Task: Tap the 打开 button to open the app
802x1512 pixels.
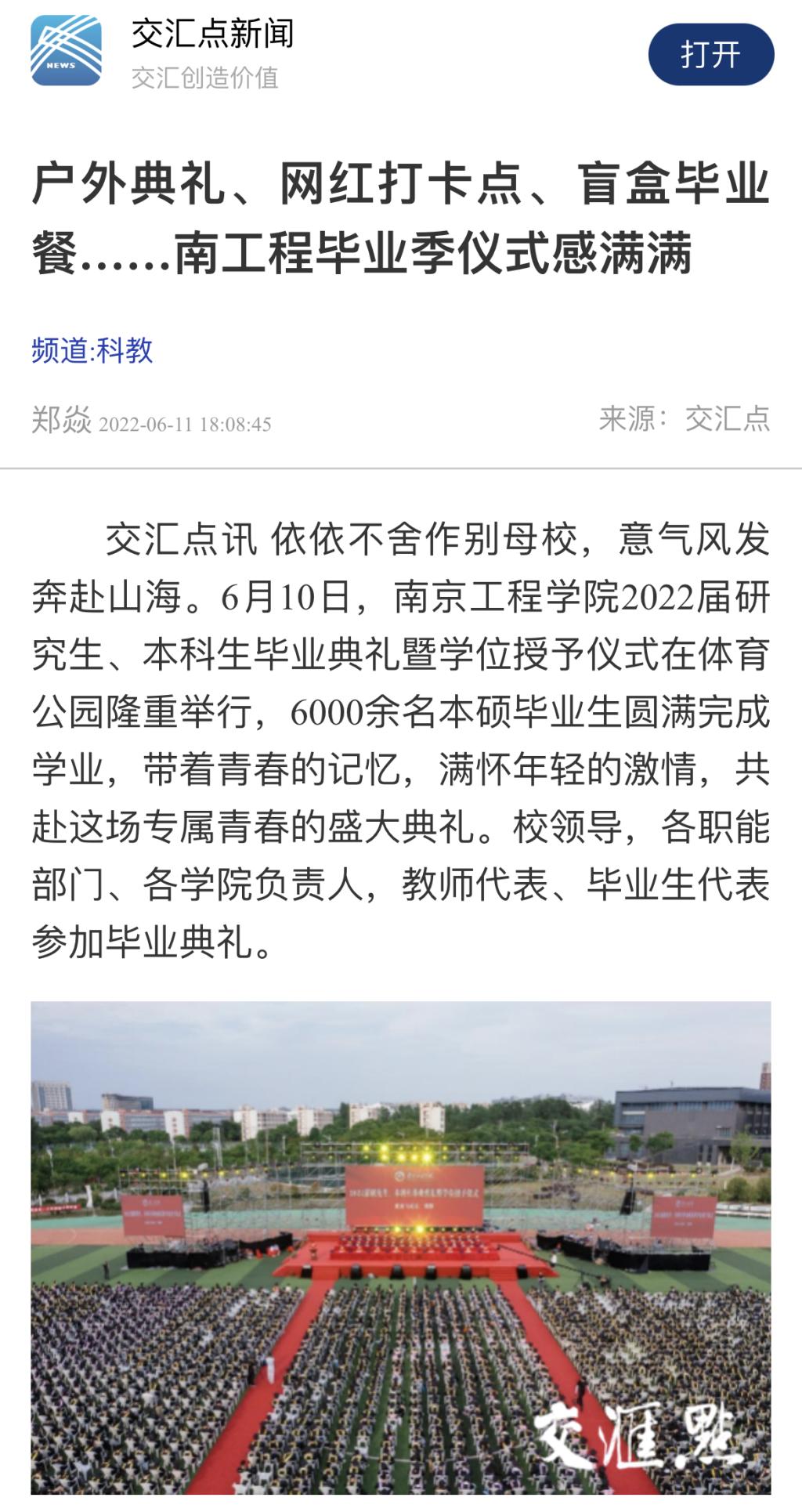Action: click(x=710, y=55)
